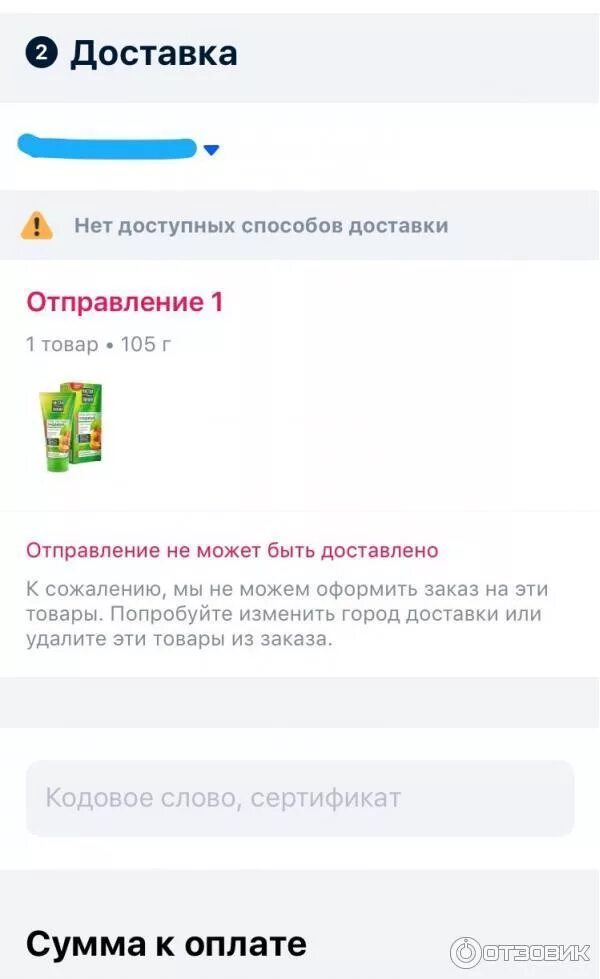
Task: Tap the product thumbnail in Отправление 1
Action: click(71, 426)
